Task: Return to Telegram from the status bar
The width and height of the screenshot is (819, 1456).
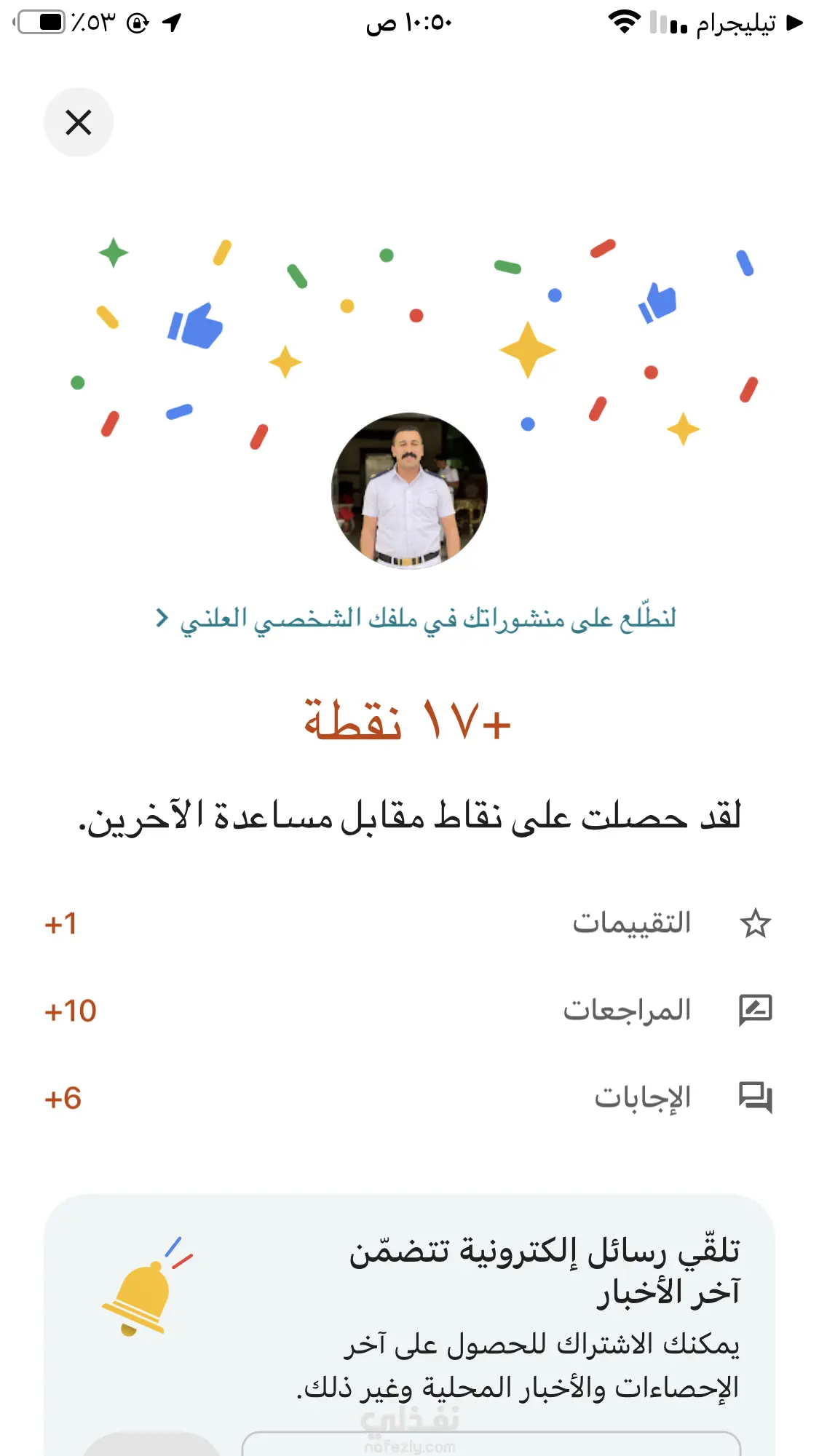Action: [748, 23]
